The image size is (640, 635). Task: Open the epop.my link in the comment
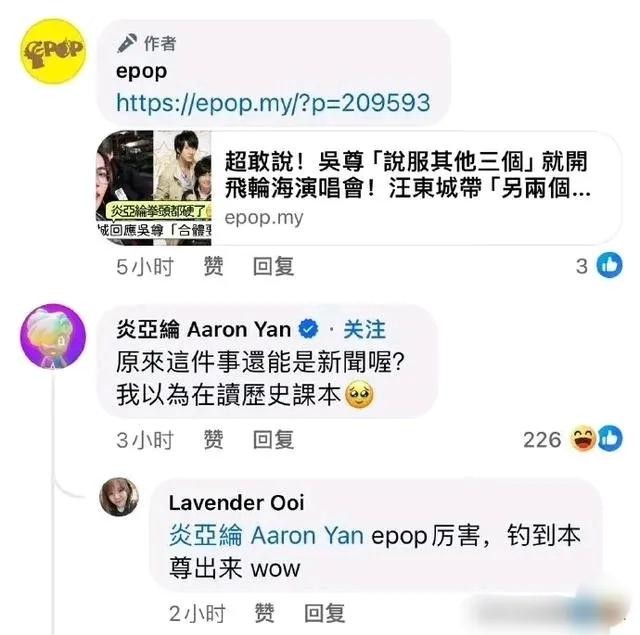(x=272, y=102)
